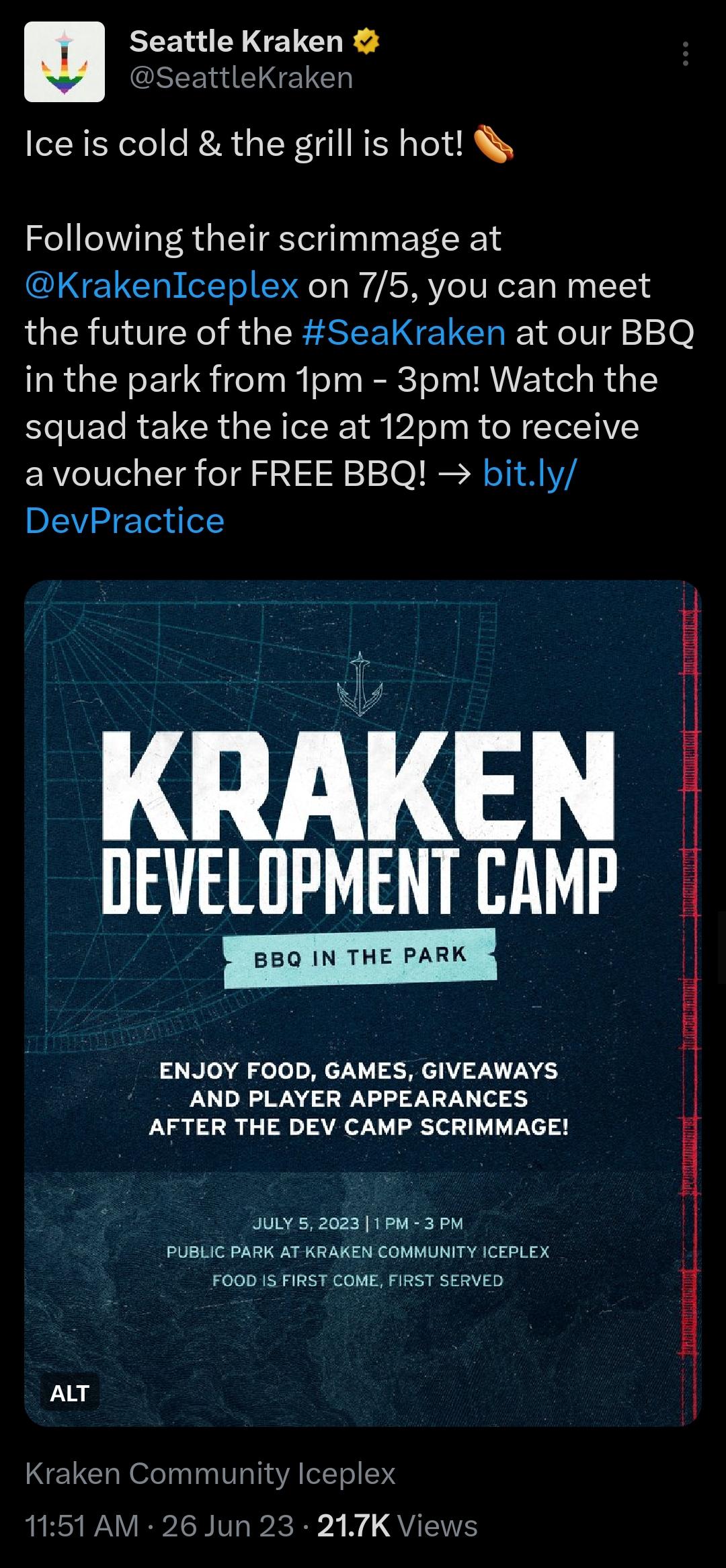
Task: Open Seattle Kraken's profile picture
Action: coord(65,62)
